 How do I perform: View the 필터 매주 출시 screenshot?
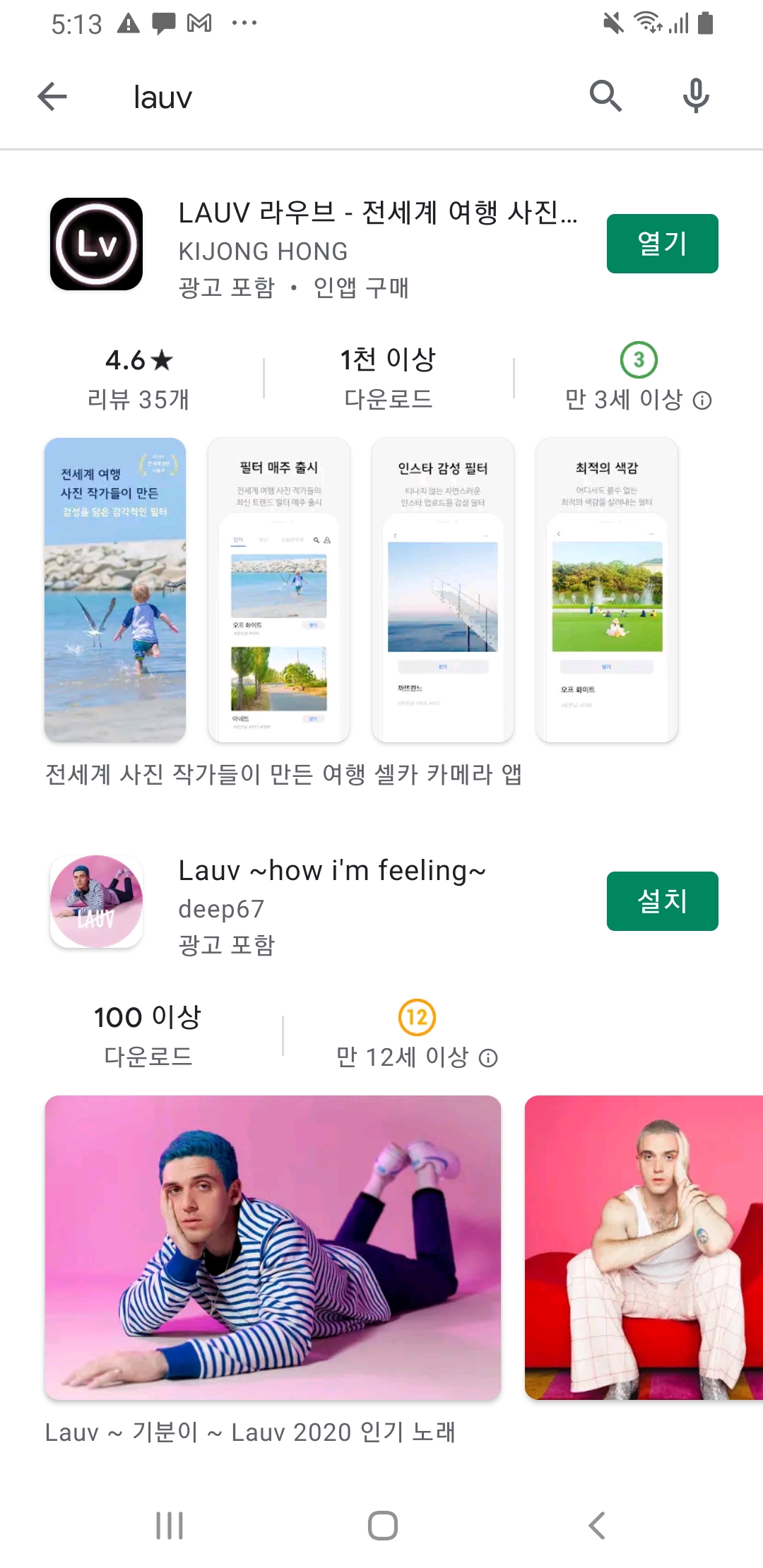click(279, 590)
